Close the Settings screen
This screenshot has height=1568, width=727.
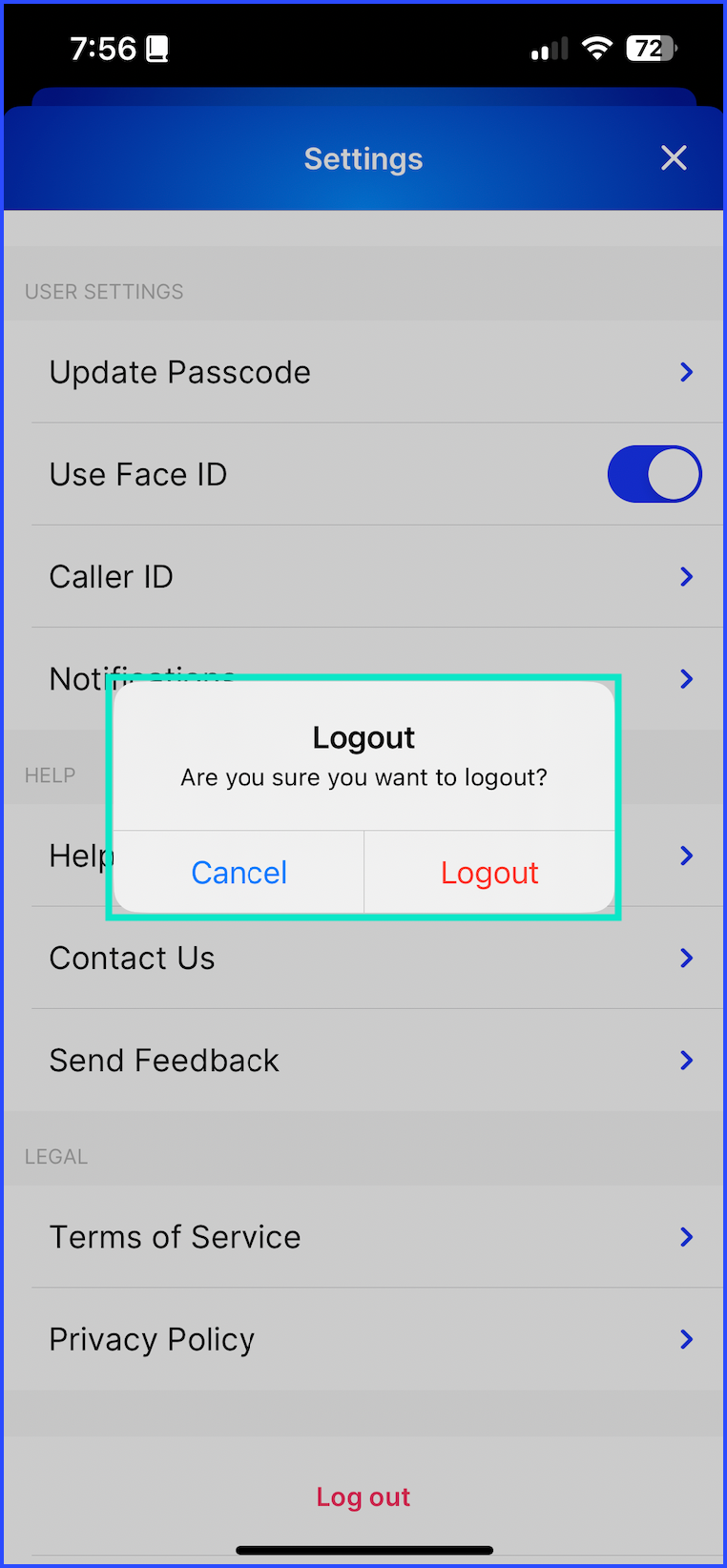(x=674, y=158)
